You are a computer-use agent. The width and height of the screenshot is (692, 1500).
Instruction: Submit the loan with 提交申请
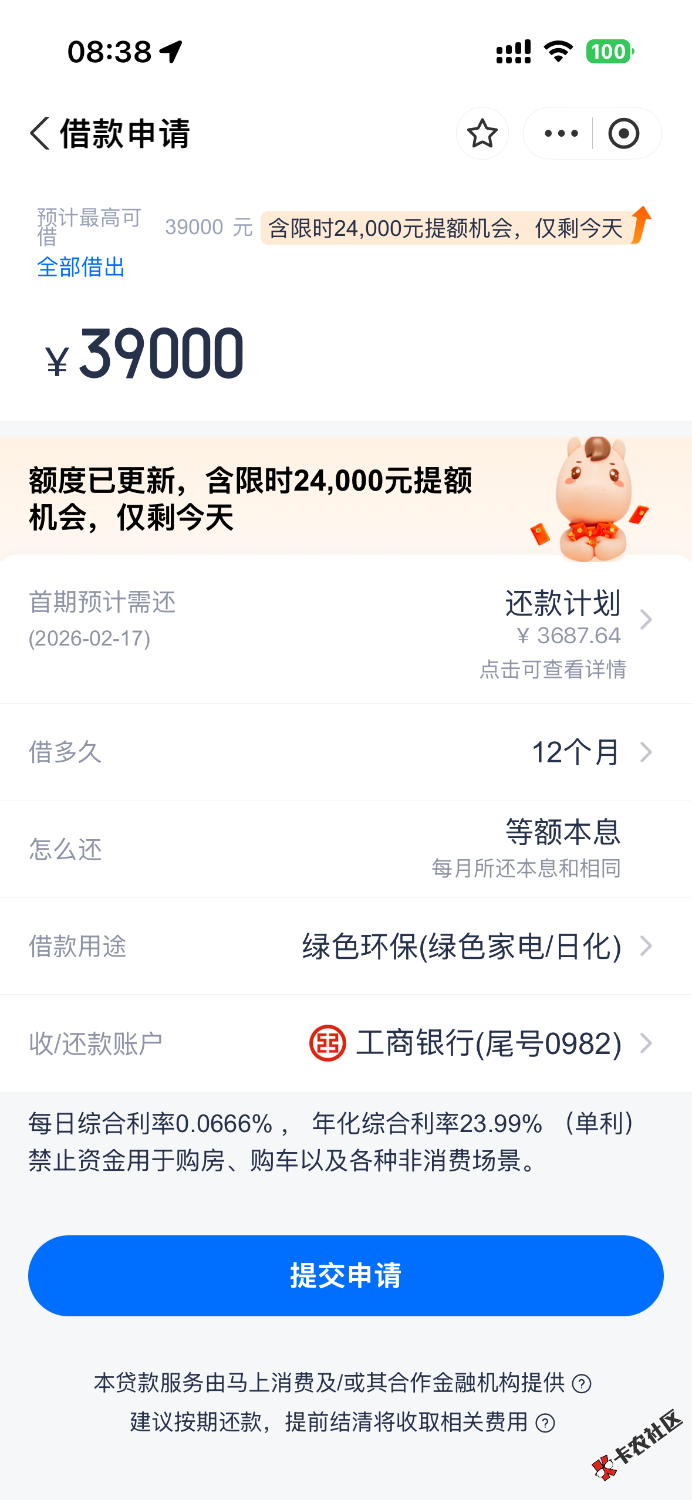346,1275
